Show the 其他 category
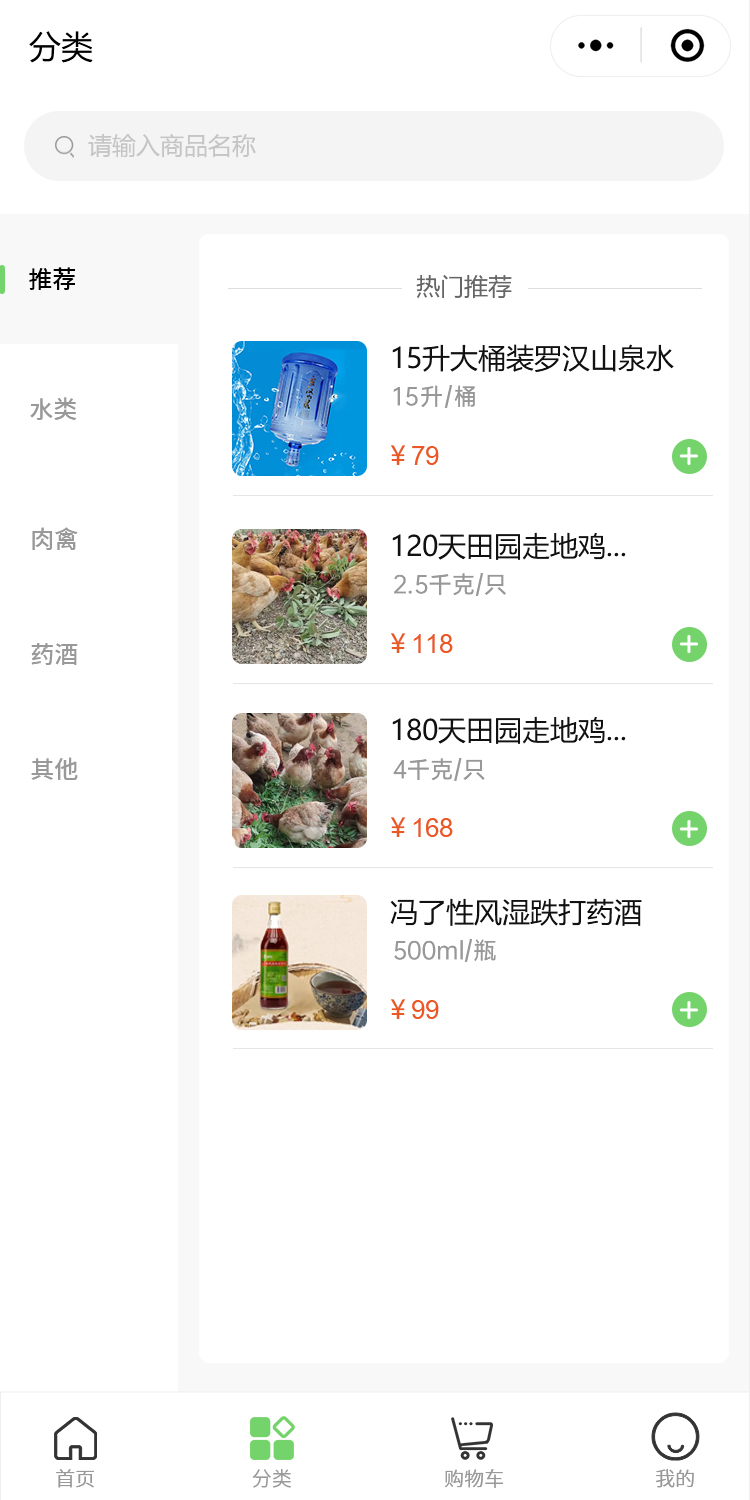 (53, 770)
